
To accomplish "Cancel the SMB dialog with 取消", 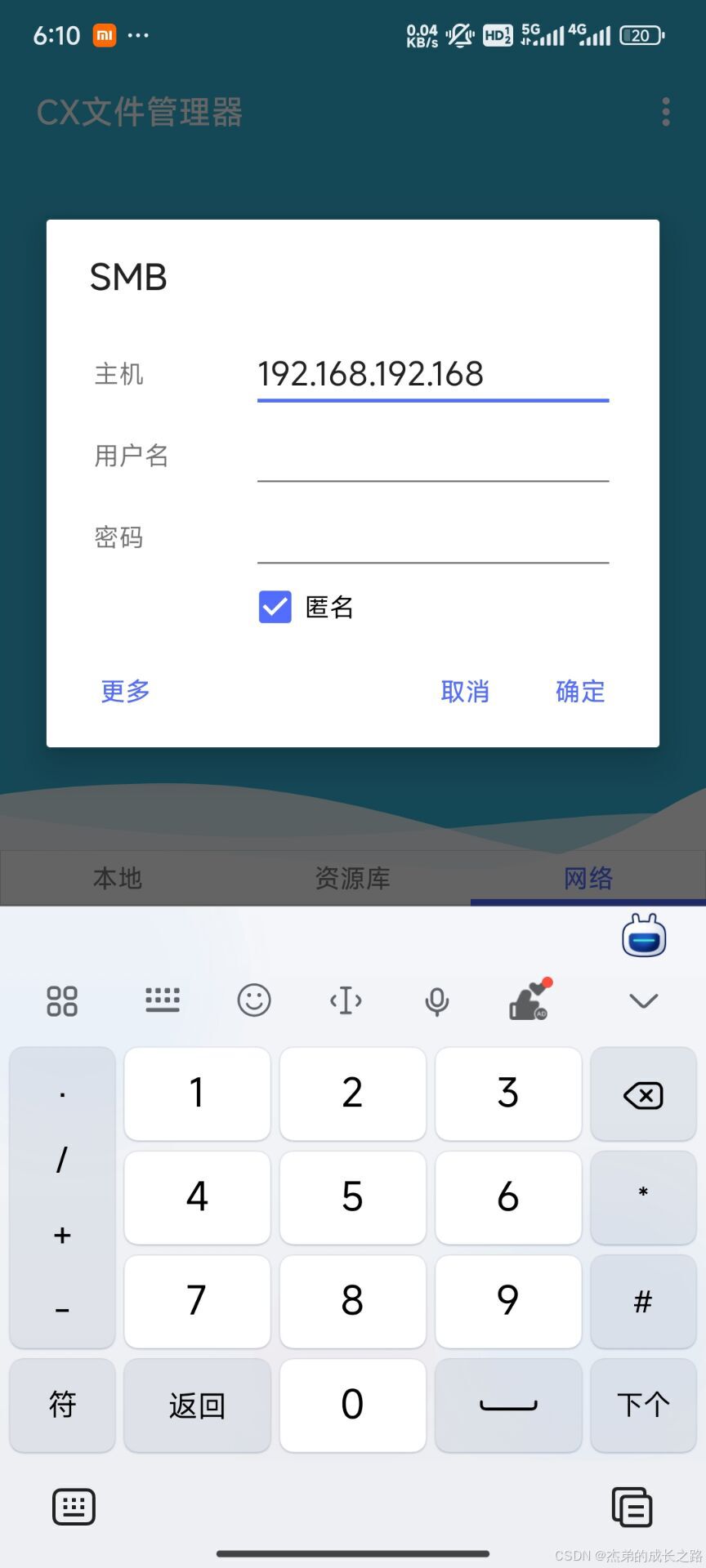I will [465, 691].
